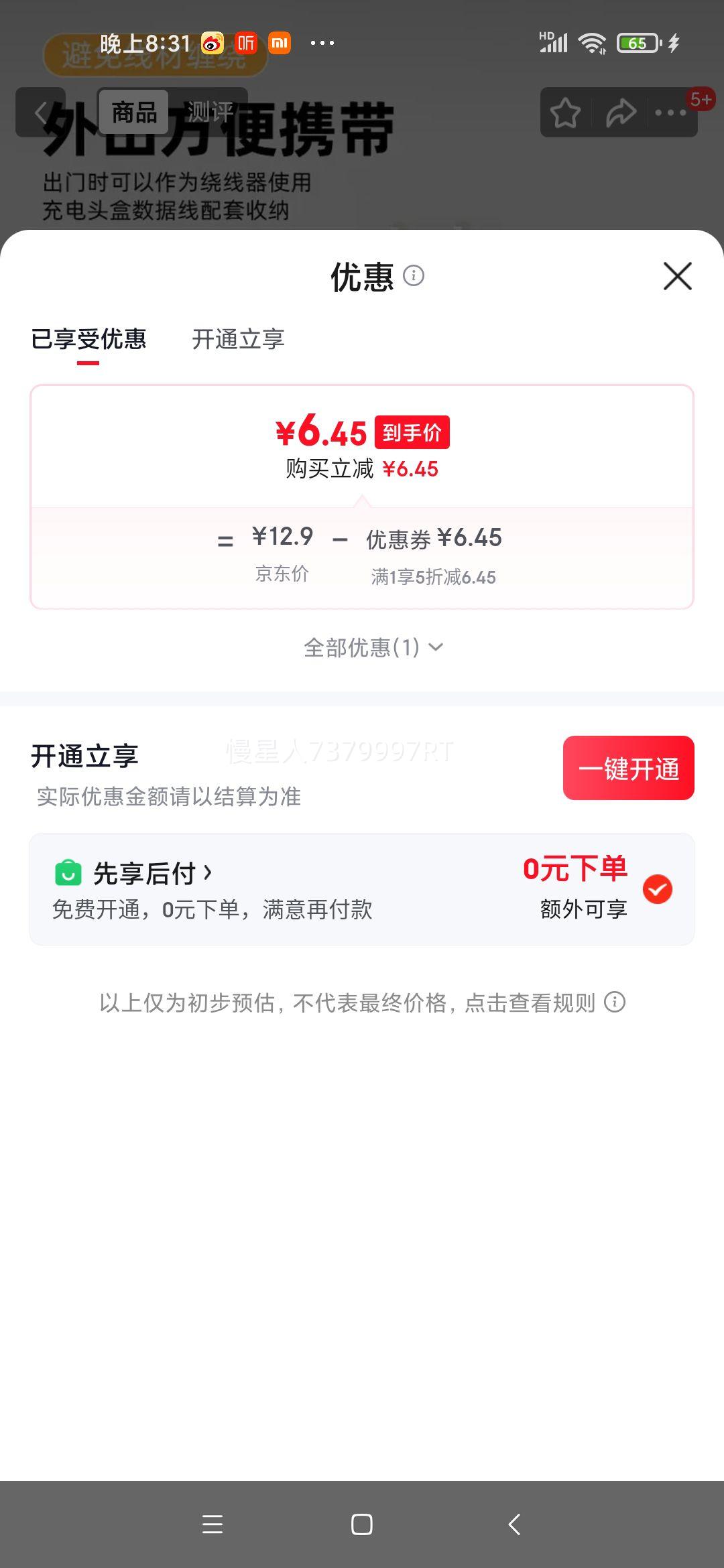Open Weibo from the status bar
This screenshot has height=1568, width=724.
pyautogui.click(x=213, y=42)
